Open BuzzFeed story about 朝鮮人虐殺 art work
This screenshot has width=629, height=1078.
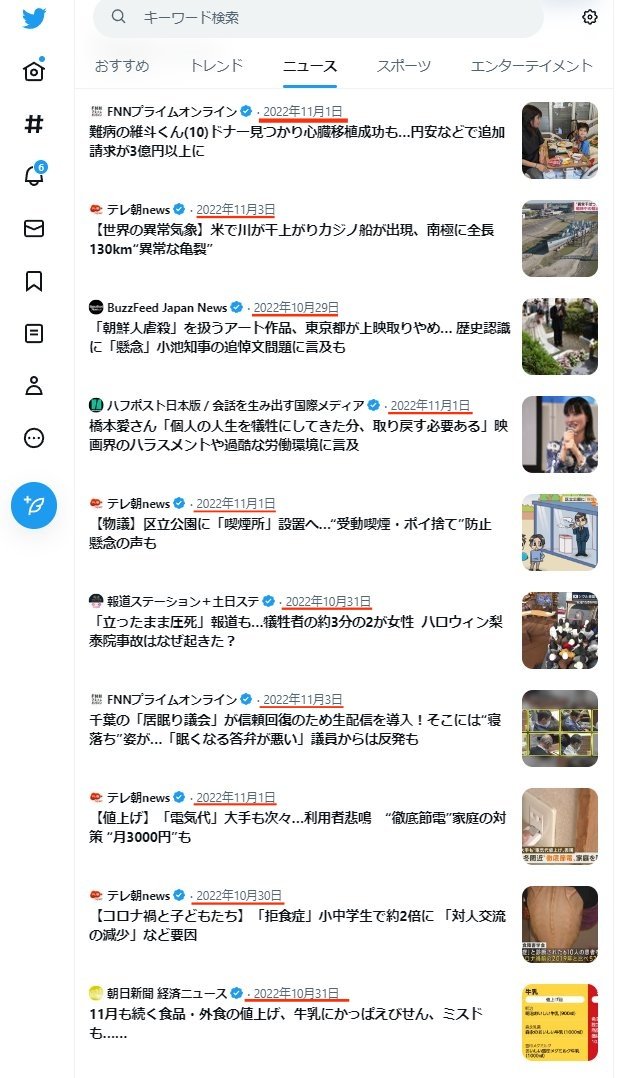(x=300, y=337)
